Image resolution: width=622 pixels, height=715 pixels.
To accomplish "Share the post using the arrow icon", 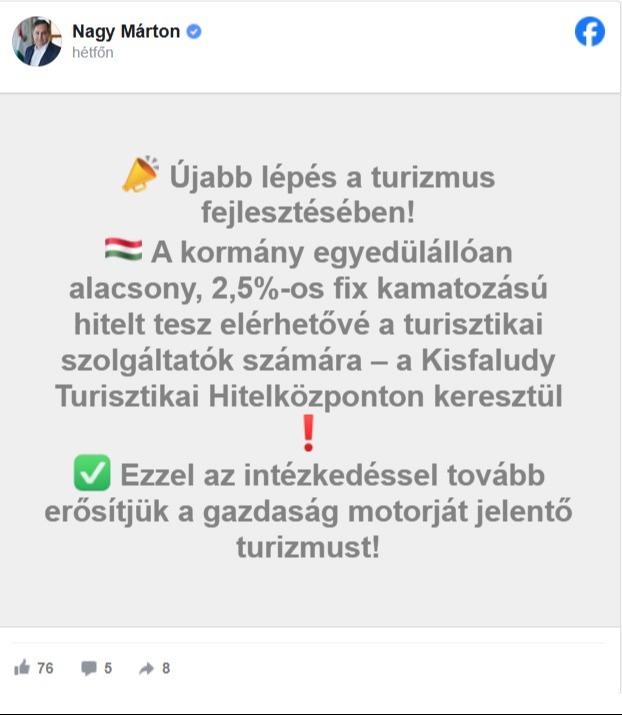I will pos(147,668).
